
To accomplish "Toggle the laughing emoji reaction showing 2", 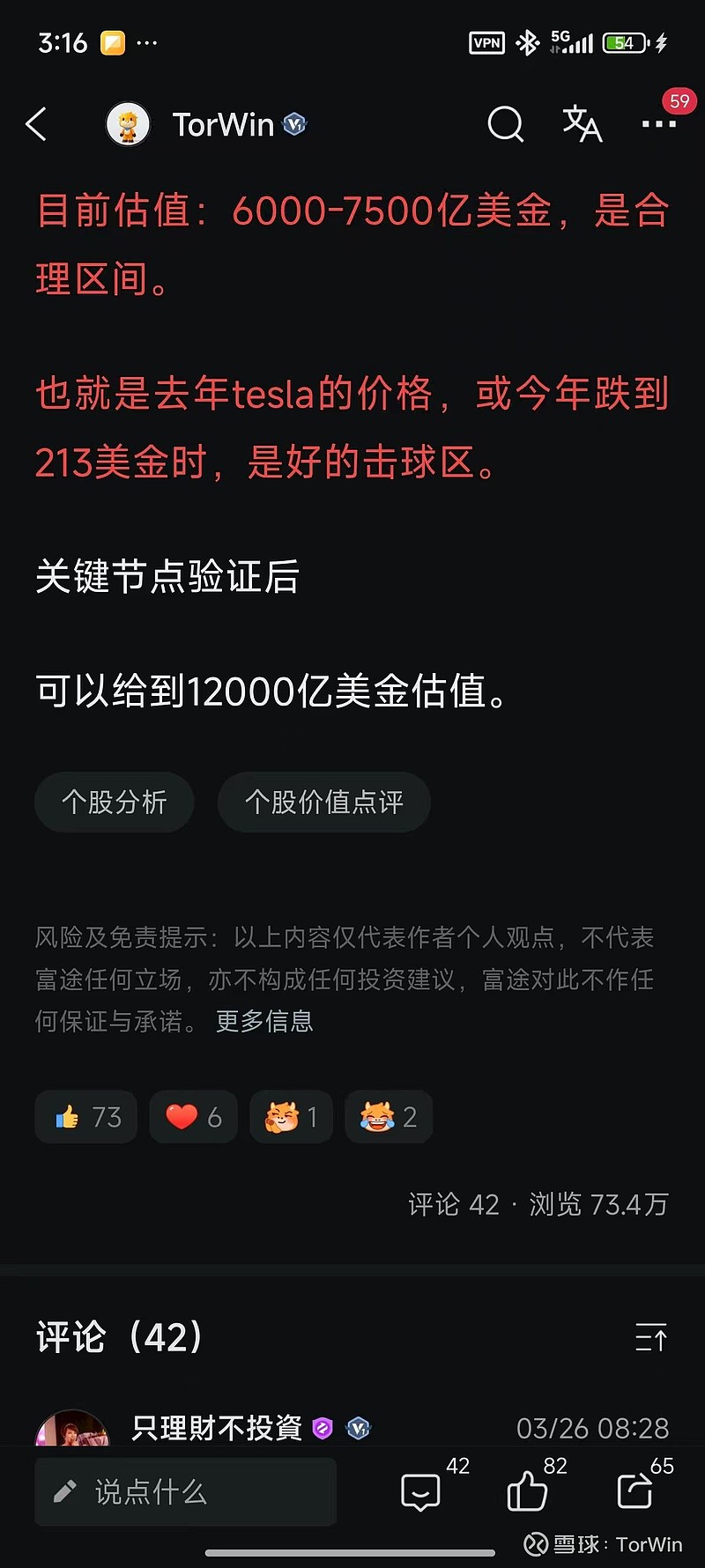I will [389, 1117].
